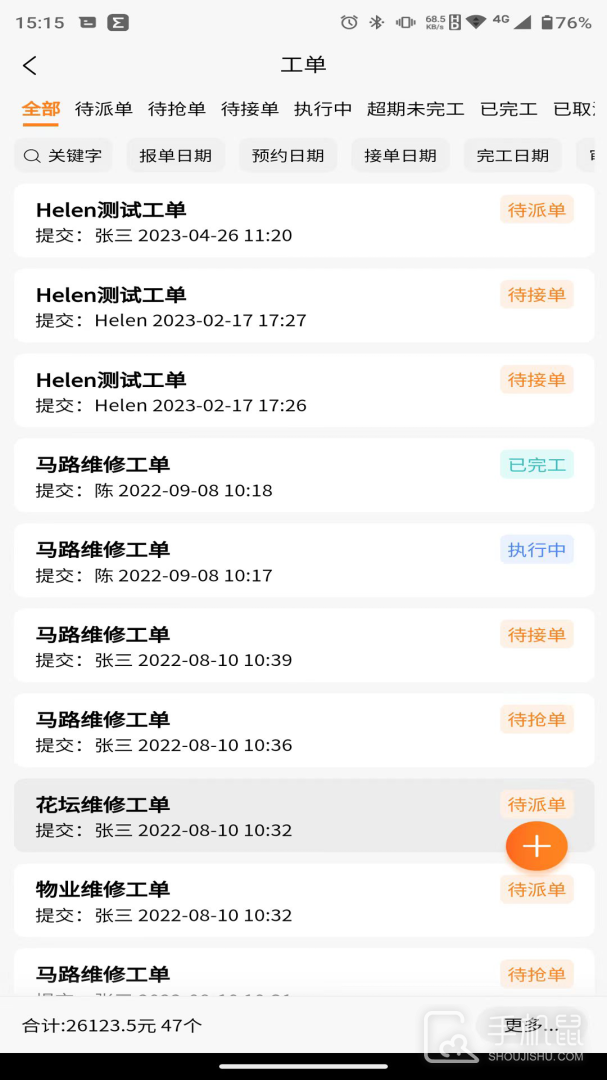The width and height of the screenshot is (607, 1080).
Task: Go back using the top-left arrow
Action: (29, 65)
